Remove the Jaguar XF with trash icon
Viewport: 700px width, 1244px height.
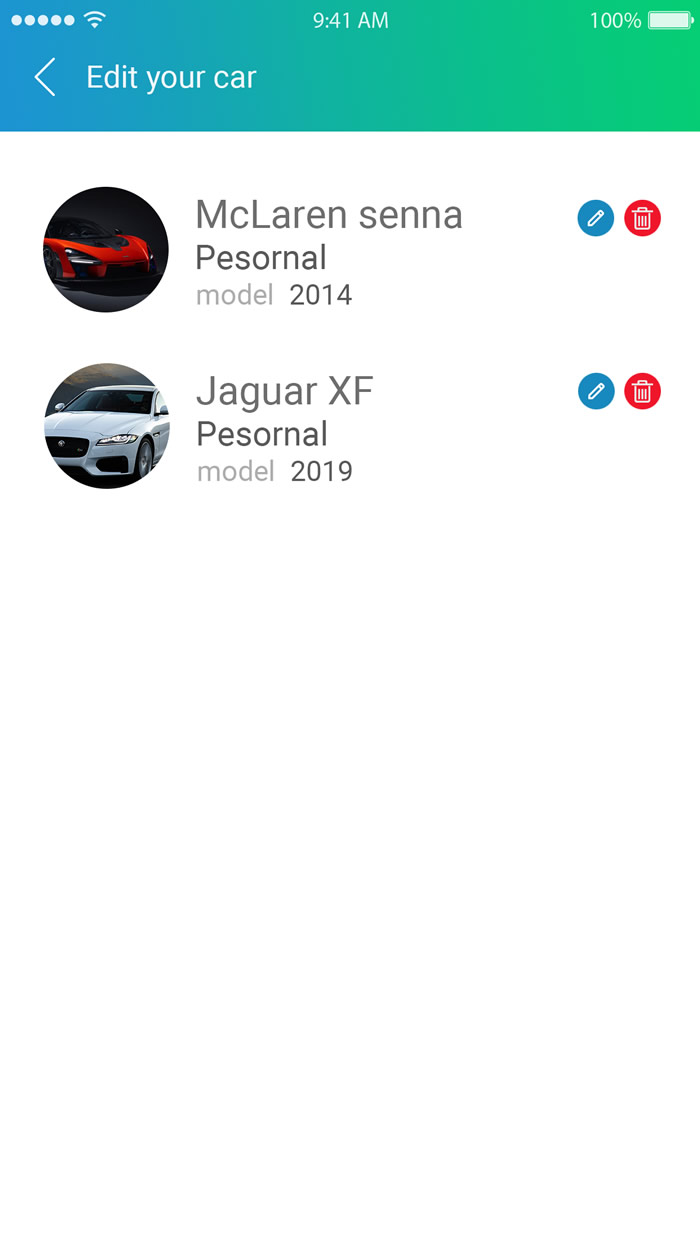(643, 391)
